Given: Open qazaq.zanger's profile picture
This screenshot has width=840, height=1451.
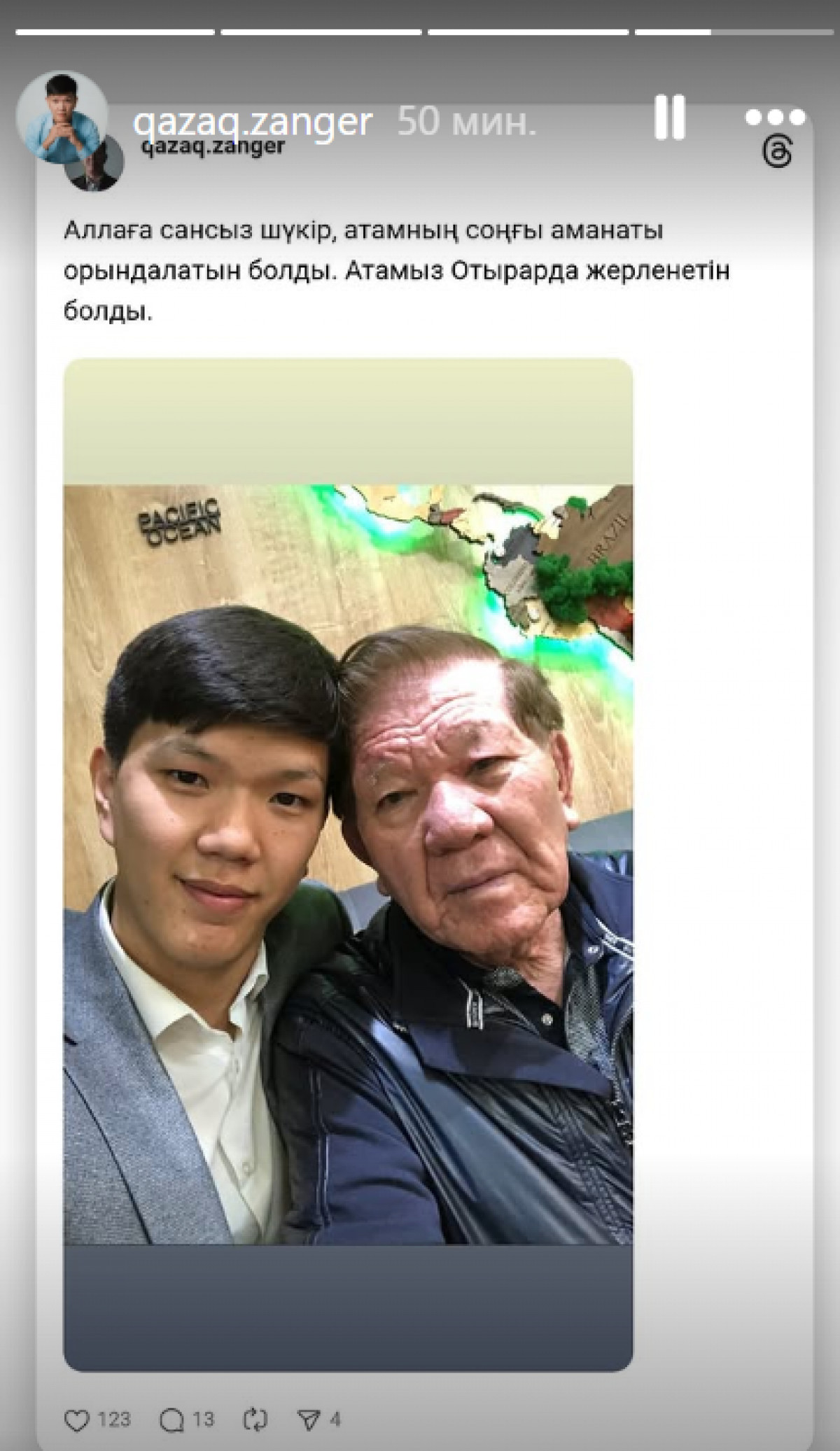Looking at the screenshot, I should click(x=62, y=115).
